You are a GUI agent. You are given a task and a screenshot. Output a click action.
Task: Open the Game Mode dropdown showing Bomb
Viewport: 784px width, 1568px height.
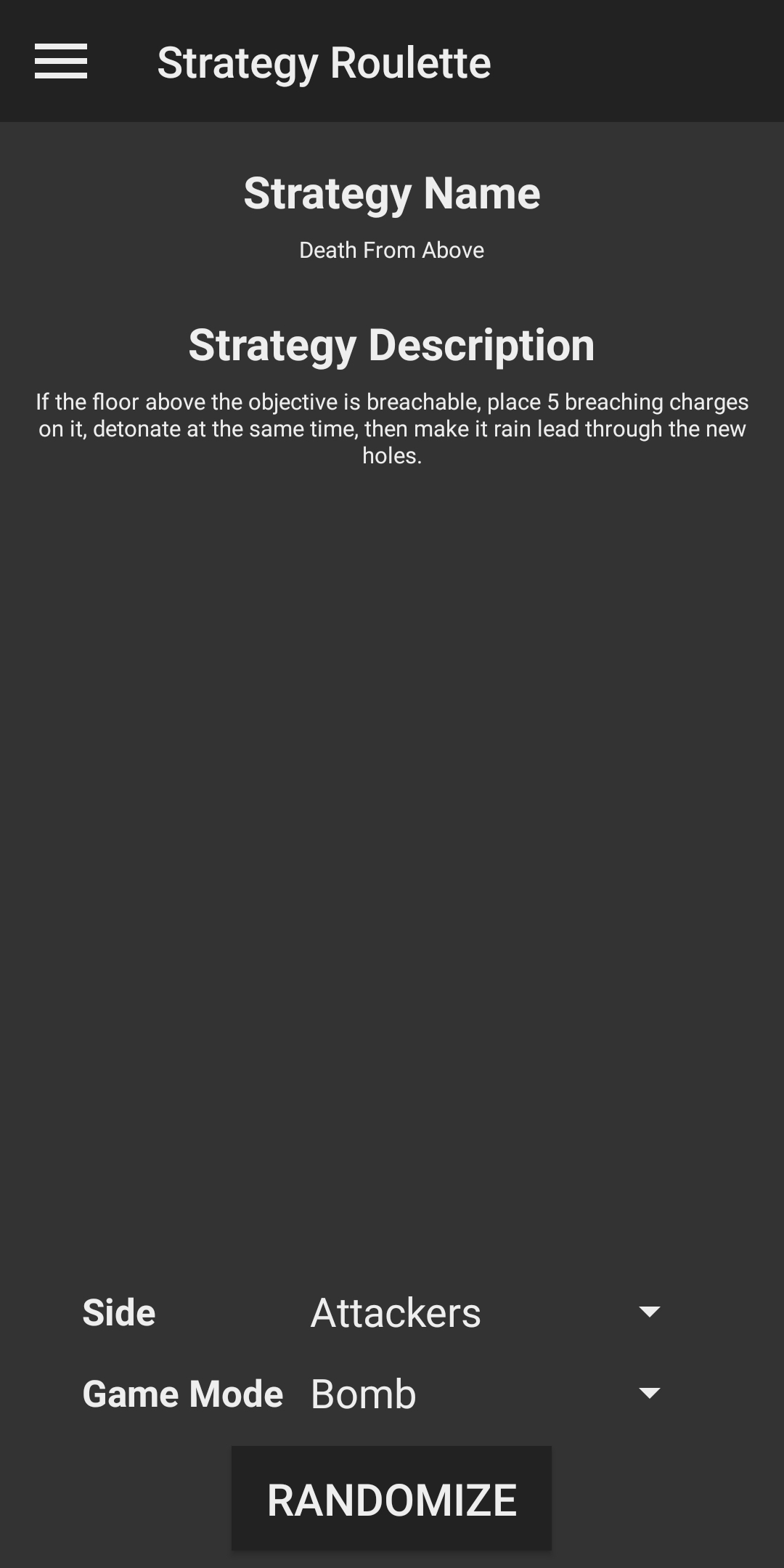485,1394
